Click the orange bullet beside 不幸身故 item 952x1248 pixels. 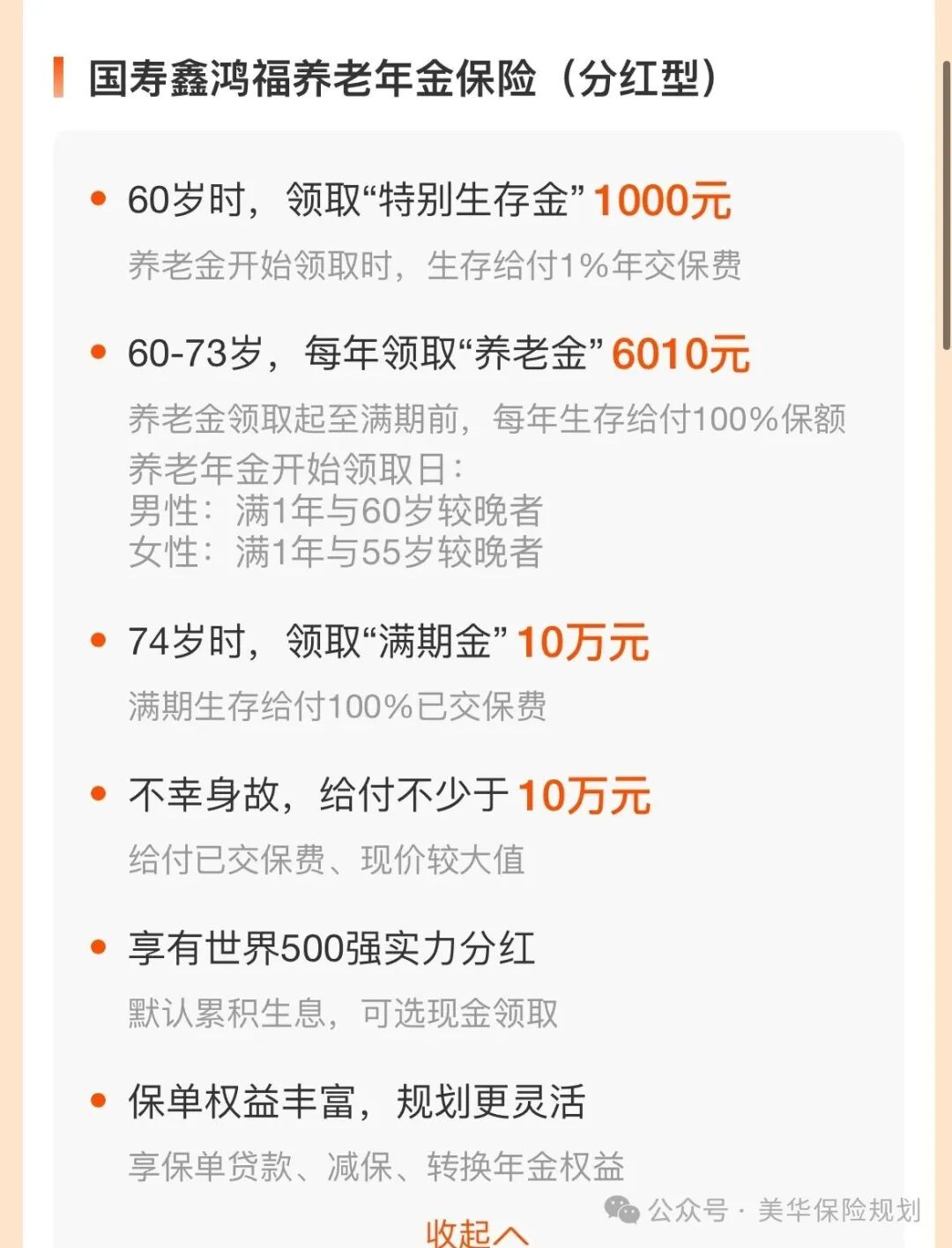pyautogui.click(x=98, y=792)
